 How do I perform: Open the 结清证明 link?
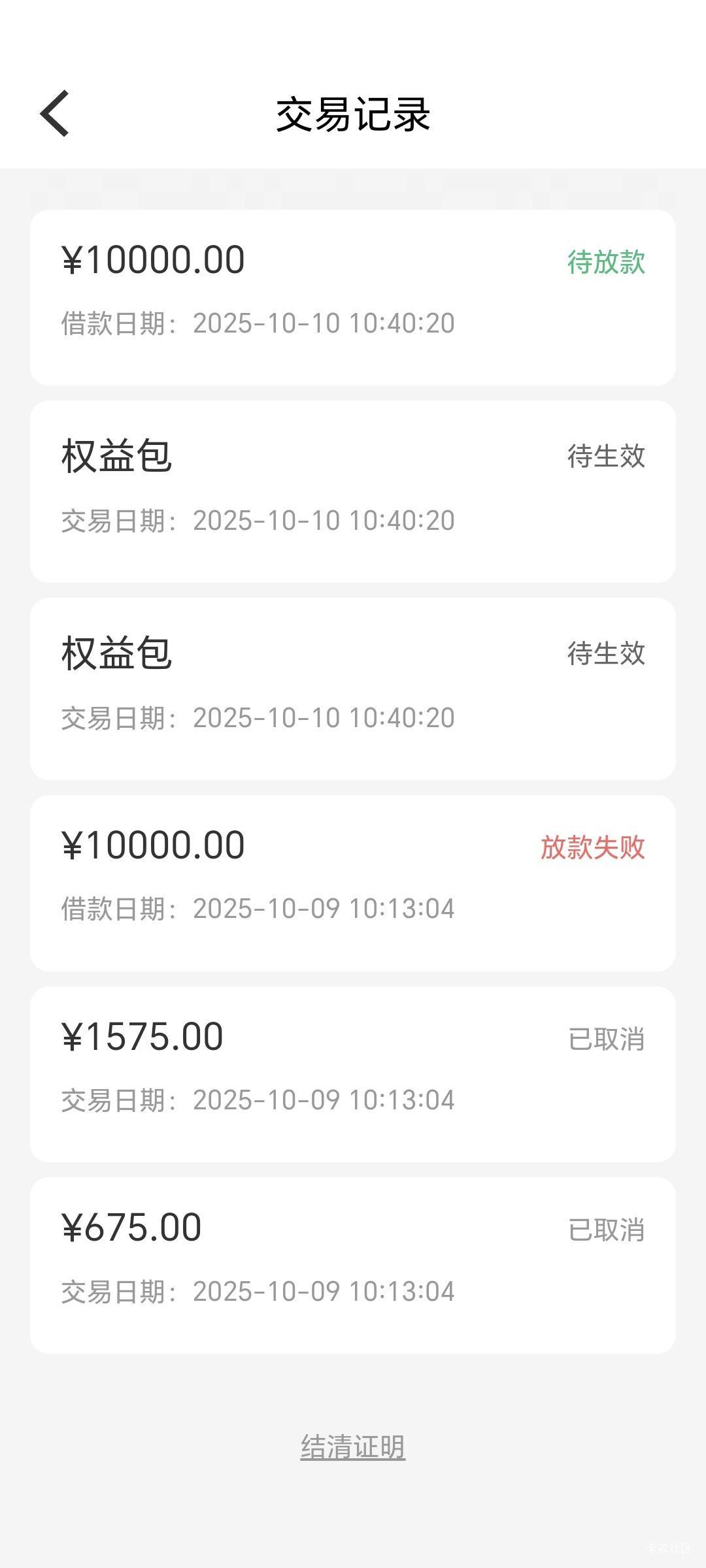click(x=353, y=1446)
